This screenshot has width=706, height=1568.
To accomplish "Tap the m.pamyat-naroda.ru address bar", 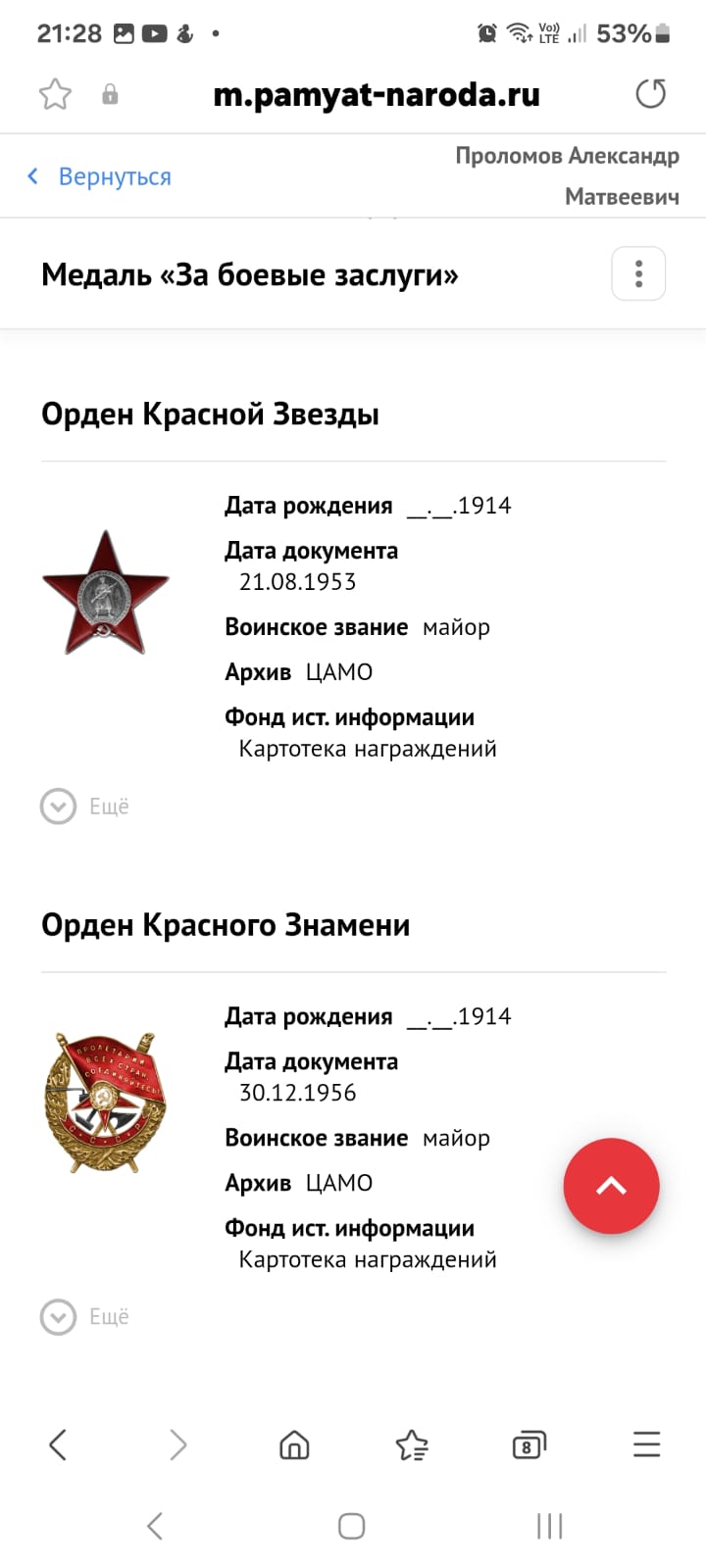I will [x=377, y=95].
